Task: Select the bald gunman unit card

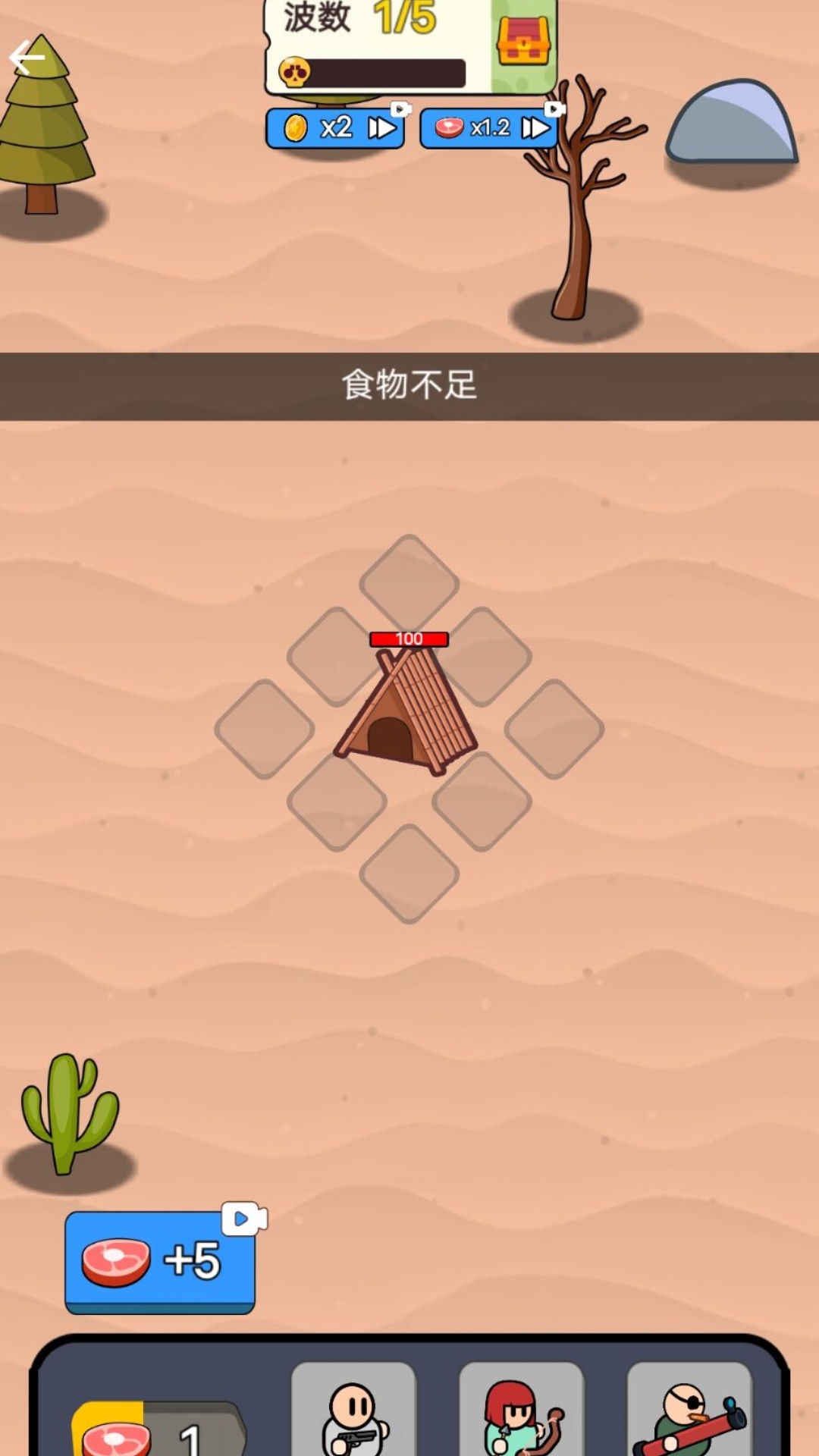Action: (353, 1410)
